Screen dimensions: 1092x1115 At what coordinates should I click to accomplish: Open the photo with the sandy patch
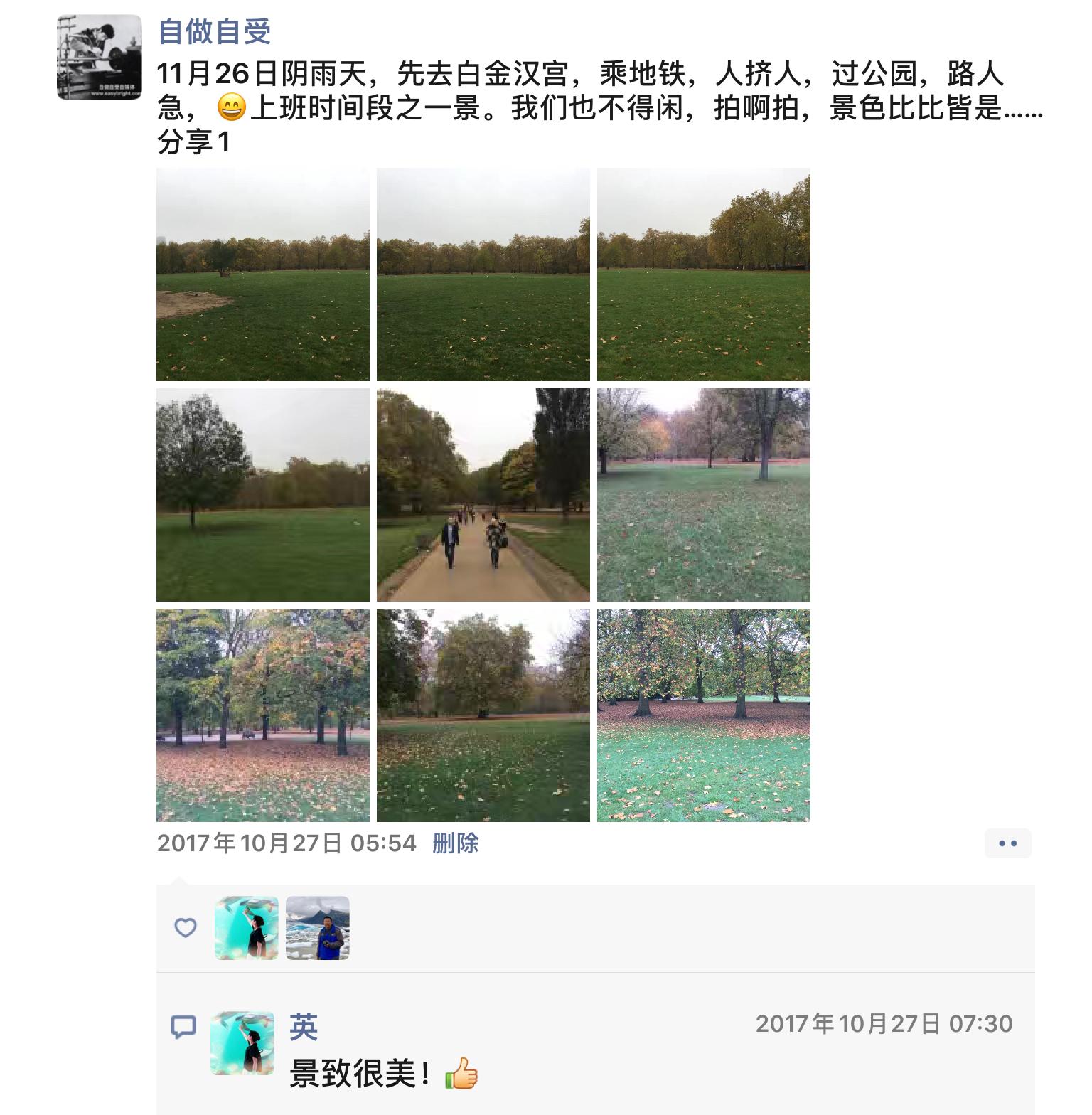click(x=263, y=274)
